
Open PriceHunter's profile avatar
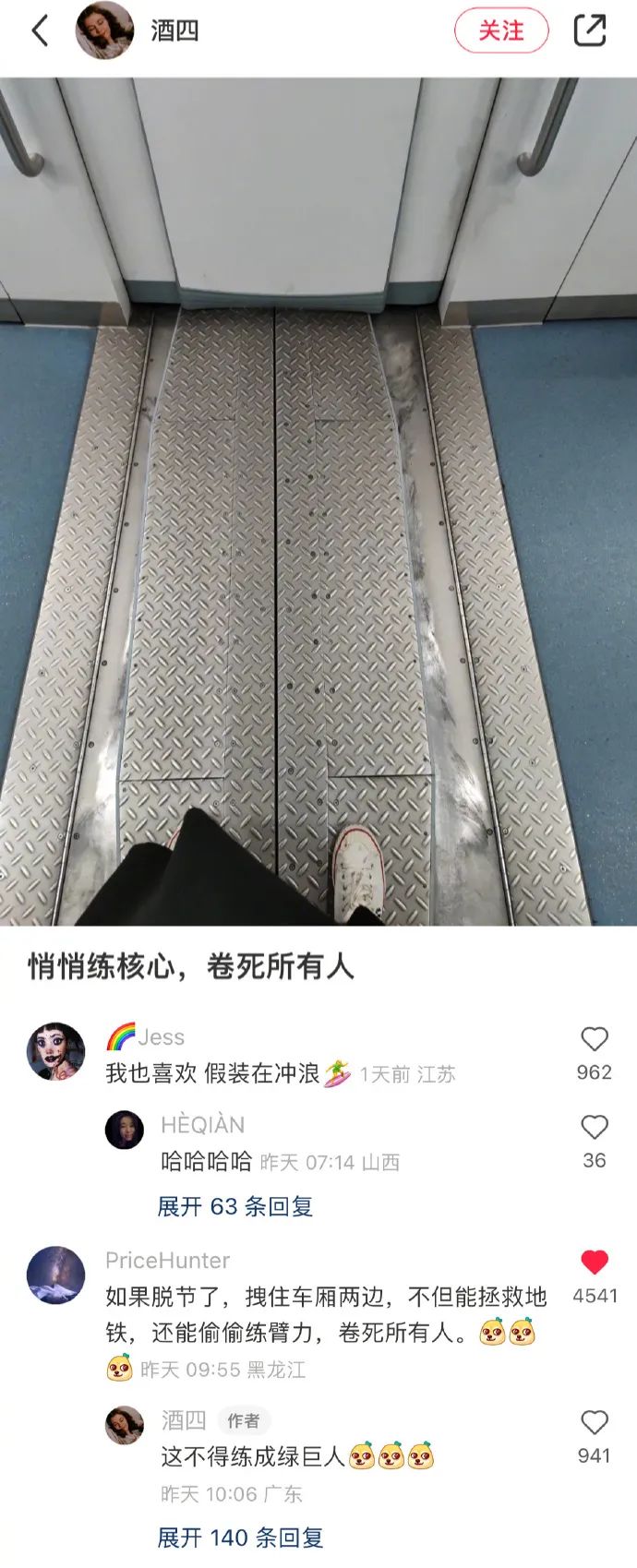point(55,1275)
